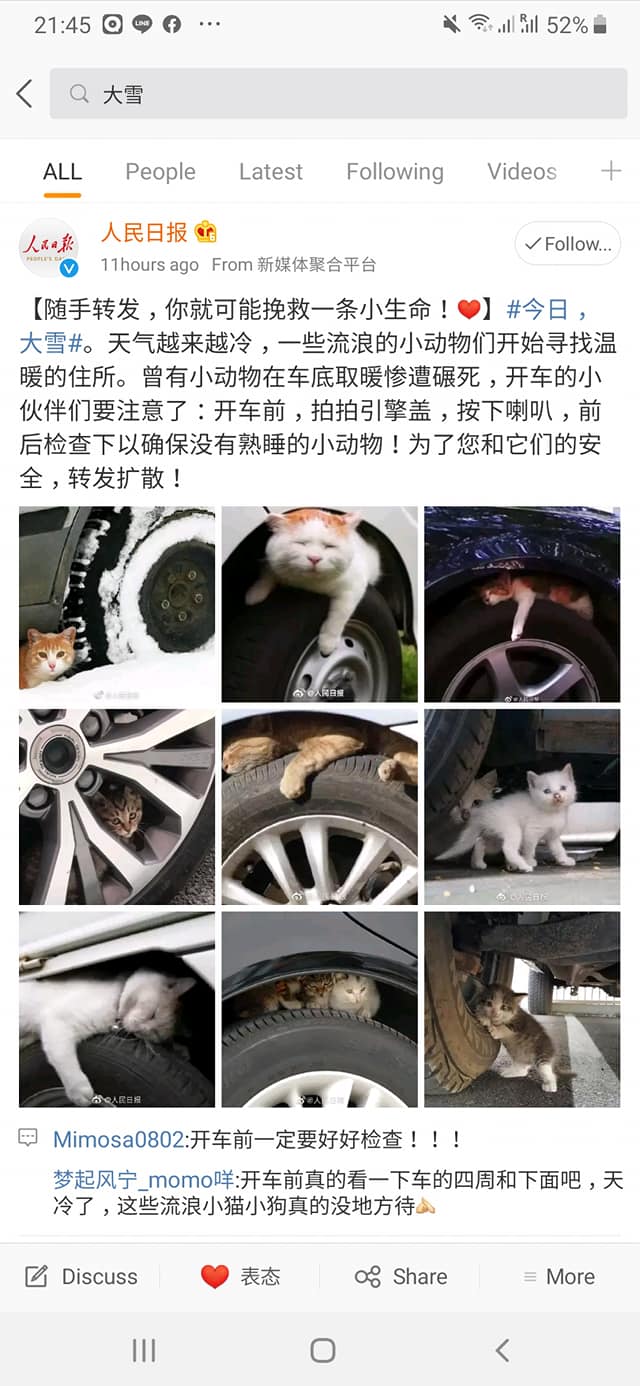Open the More options for the post
The image size is (640, 1386).
point(559,1276)
